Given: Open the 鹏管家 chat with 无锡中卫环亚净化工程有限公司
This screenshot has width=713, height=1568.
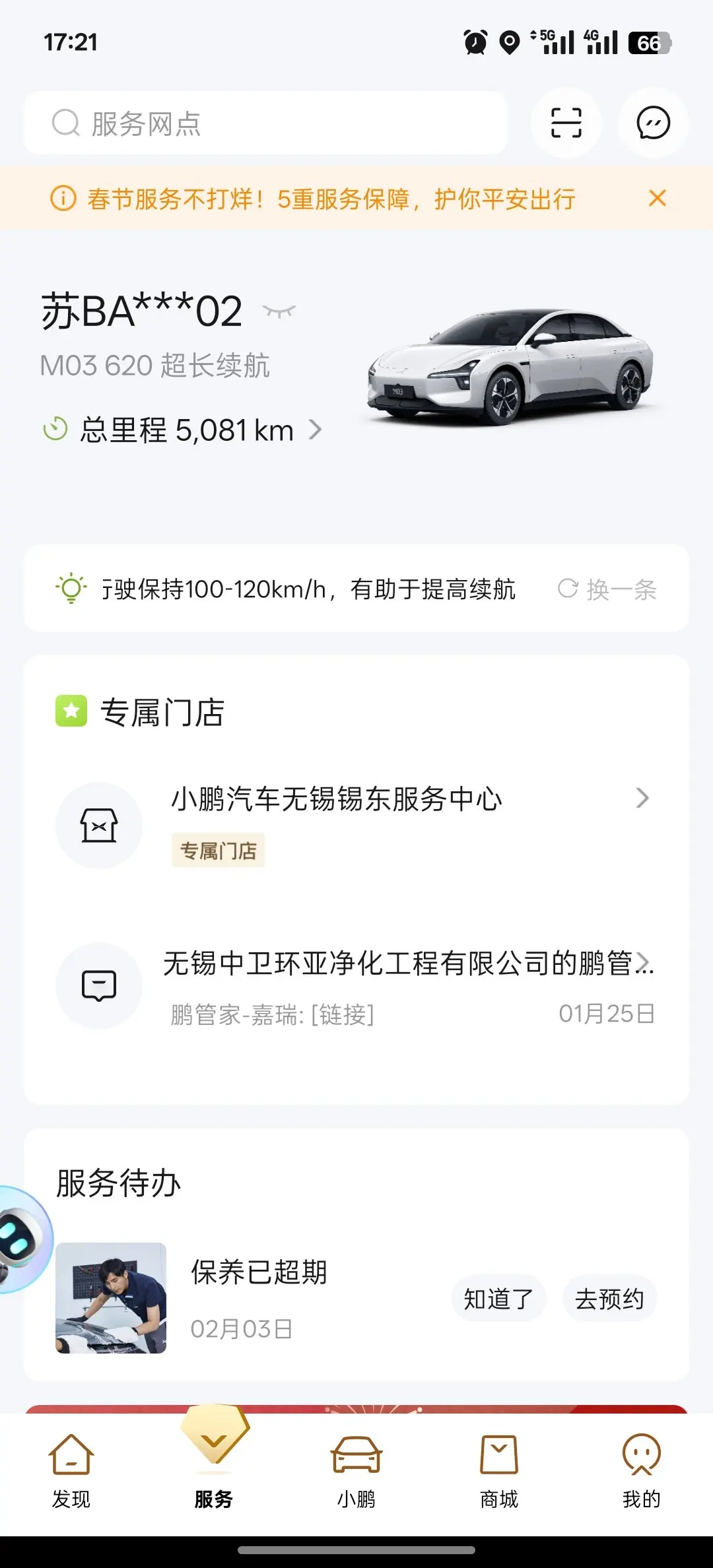Looking at the screenshot, I should [356, 986].
